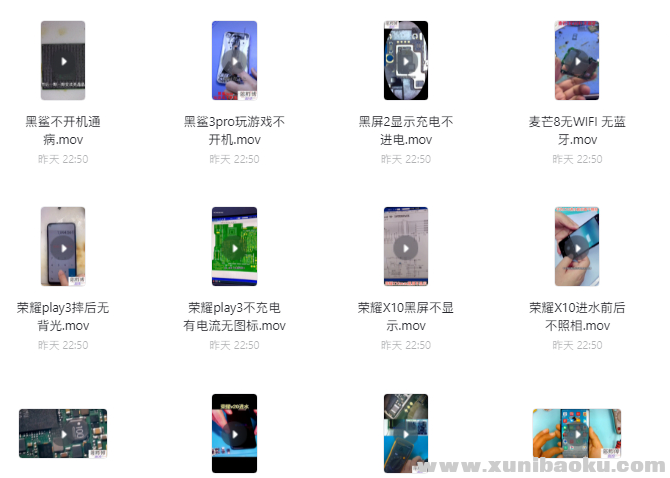
Task: Open 黑屏2显示充电不进电.mov
Action: [406, 61]
